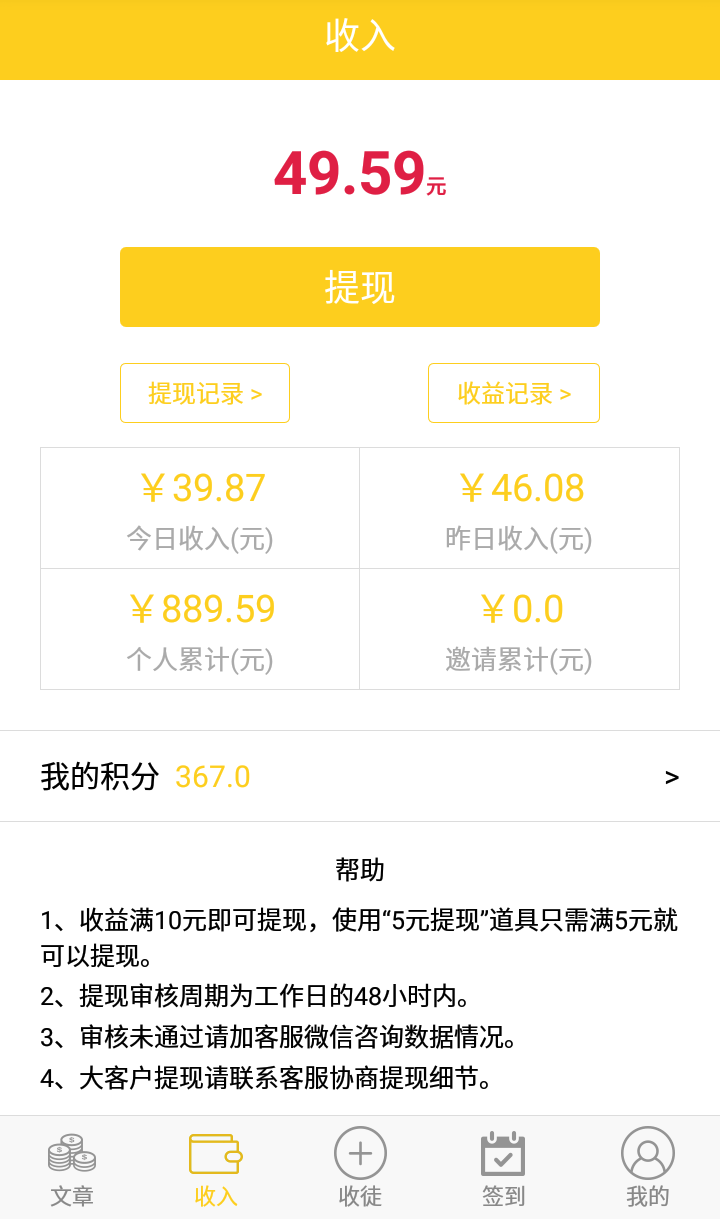Open the calendar check-in 签到 icon
720x1219 pixels.
[504, 1155]
